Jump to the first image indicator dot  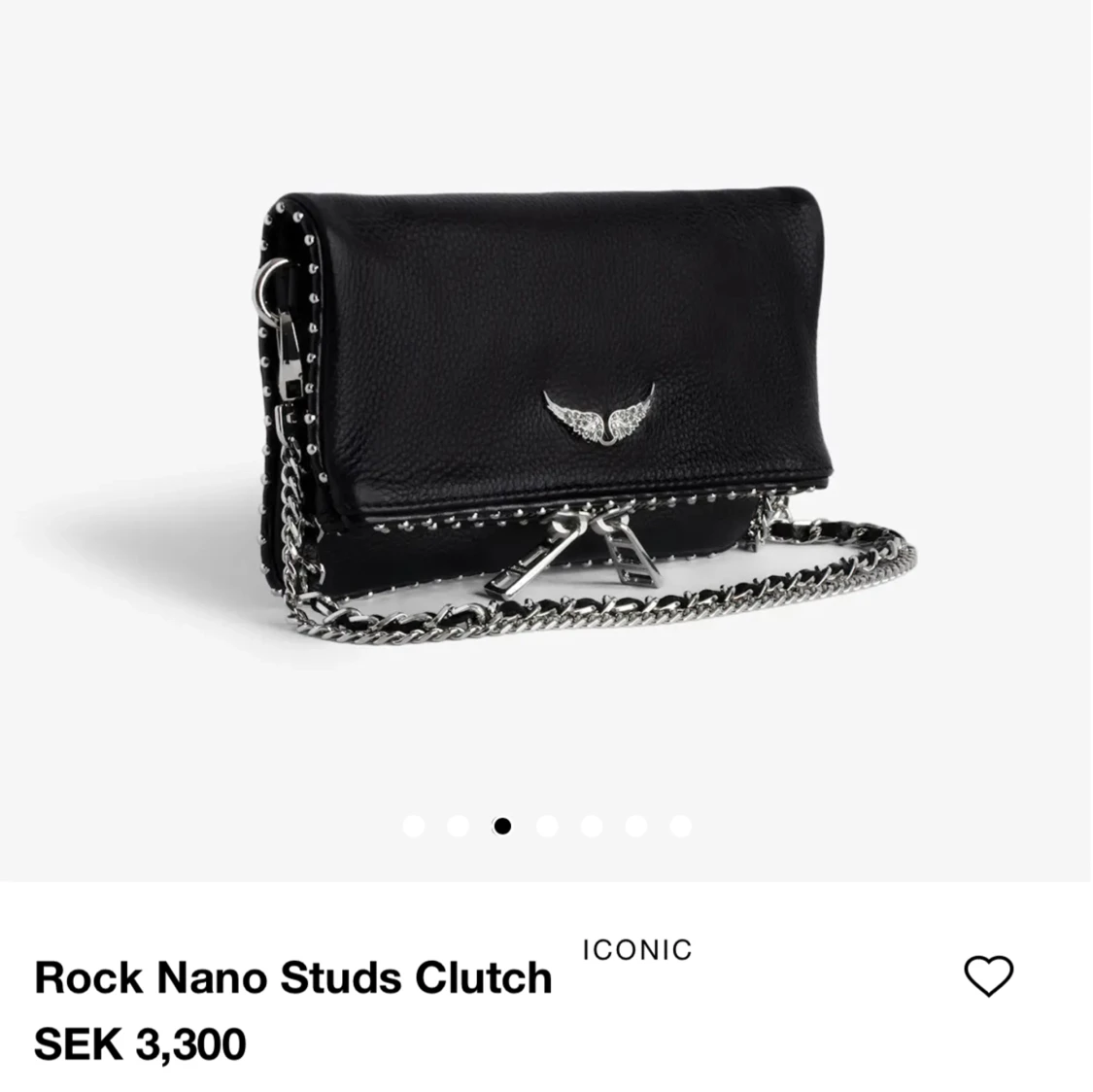tap(414, 826)
